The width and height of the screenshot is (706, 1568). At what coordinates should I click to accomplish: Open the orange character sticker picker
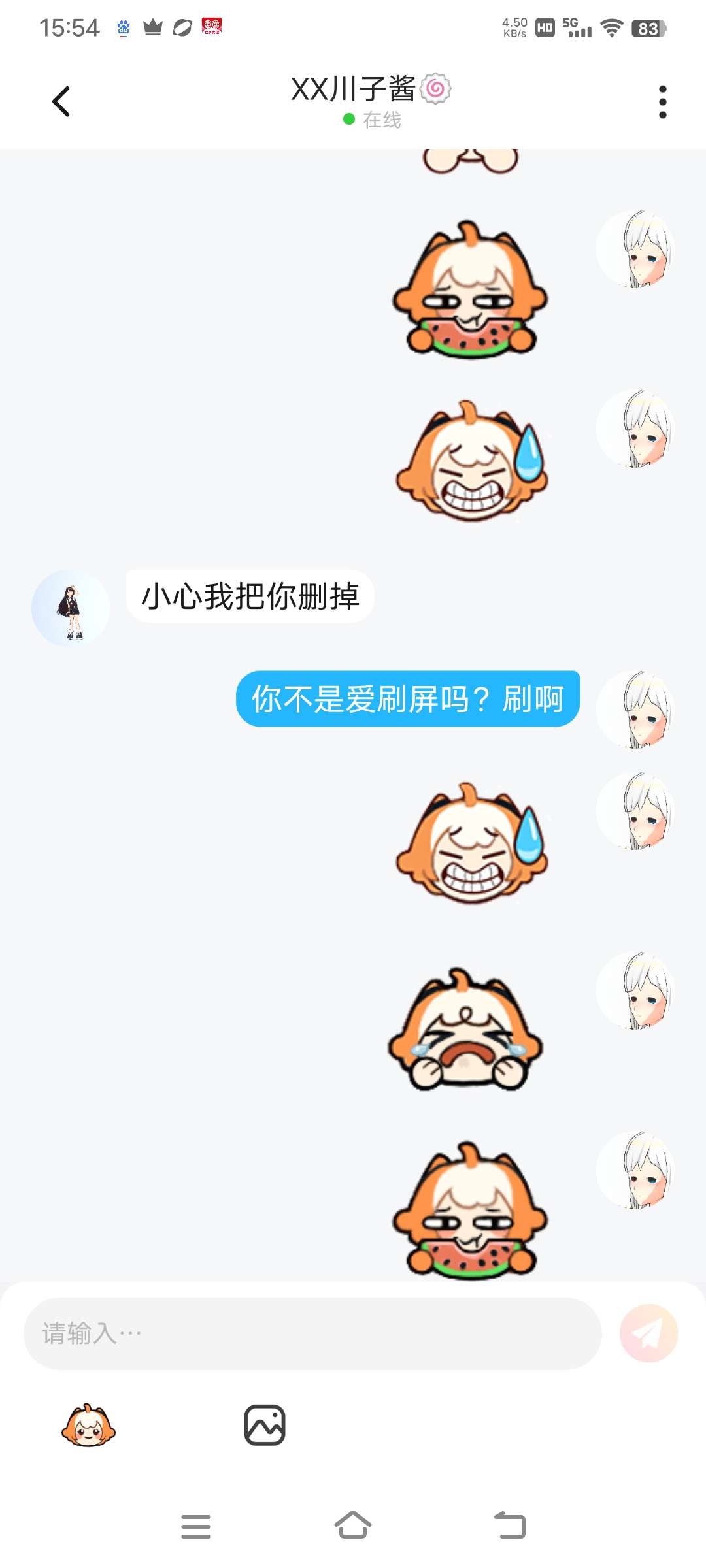(x=88, y=1425)
